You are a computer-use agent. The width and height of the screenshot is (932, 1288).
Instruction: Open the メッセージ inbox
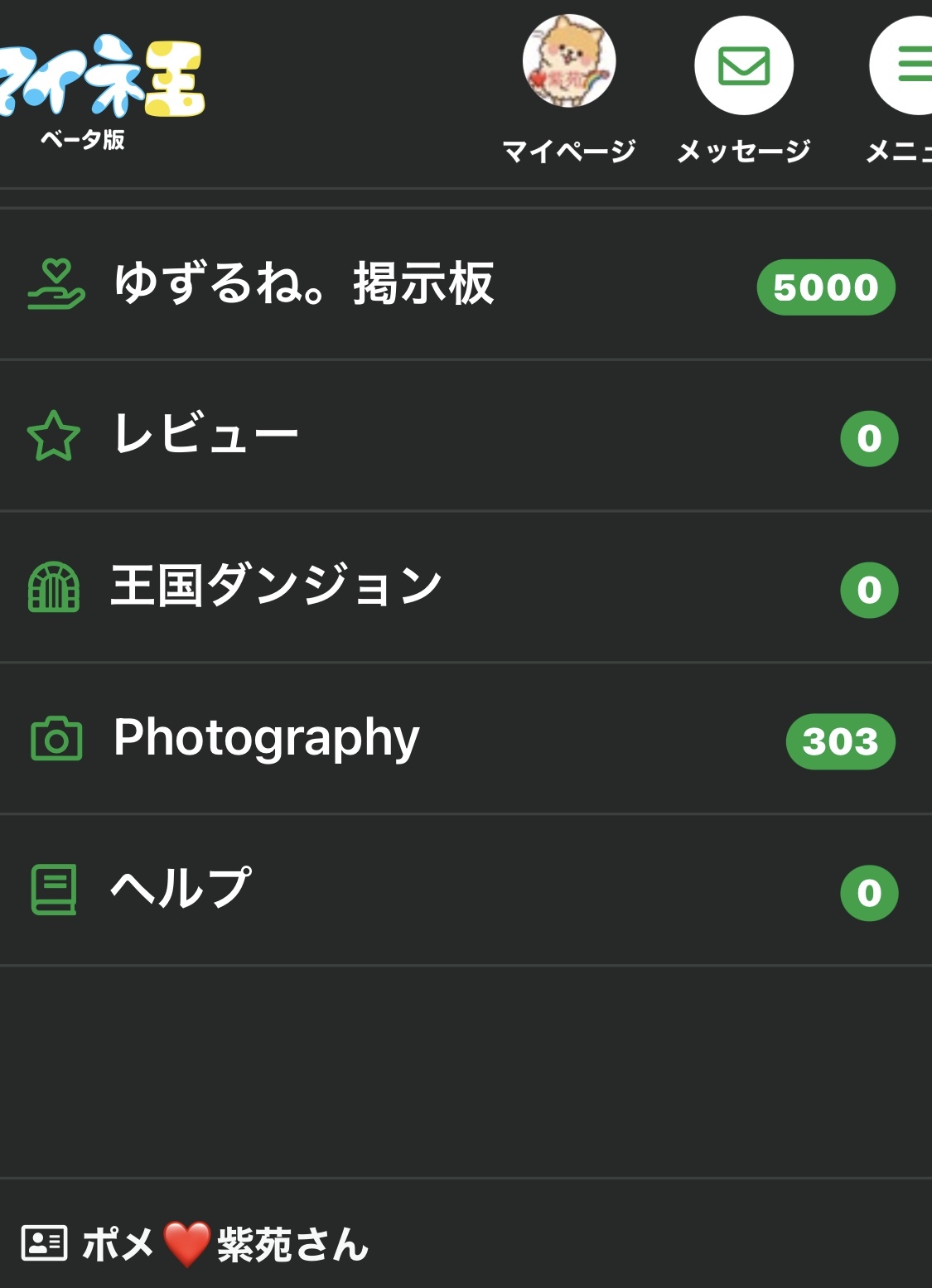coord(743,66)
